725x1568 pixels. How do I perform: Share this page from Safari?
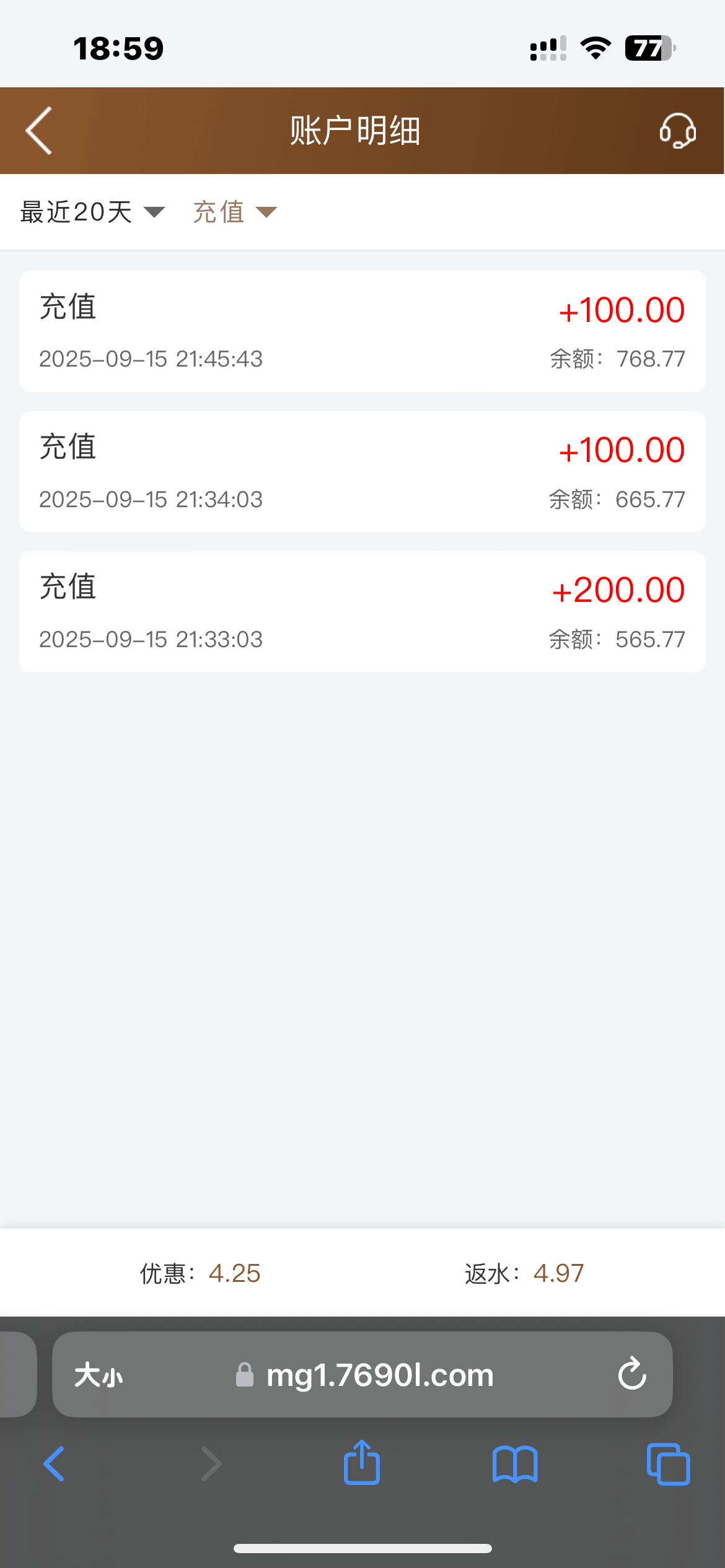point(362,1463)
